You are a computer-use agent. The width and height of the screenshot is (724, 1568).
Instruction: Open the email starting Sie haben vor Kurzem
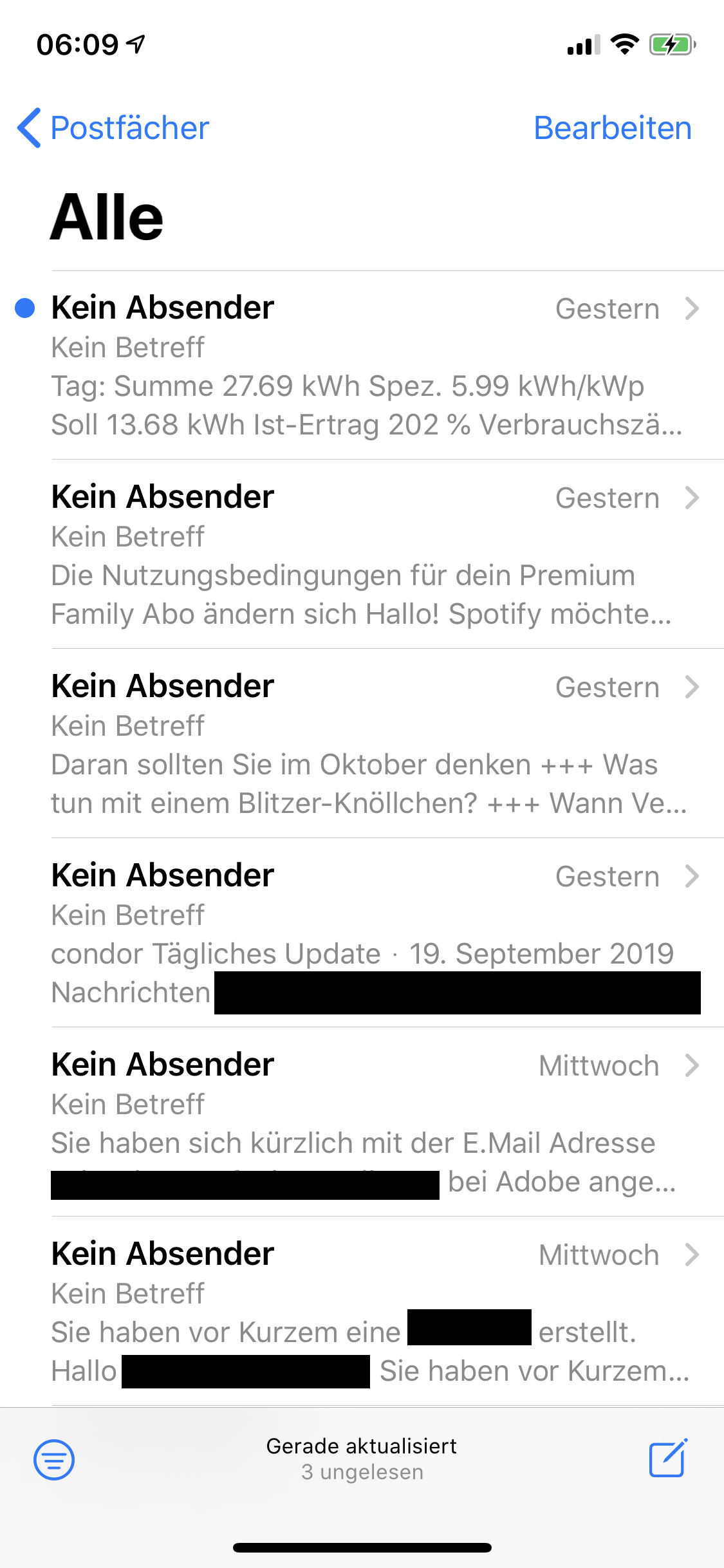(367, 1312)
